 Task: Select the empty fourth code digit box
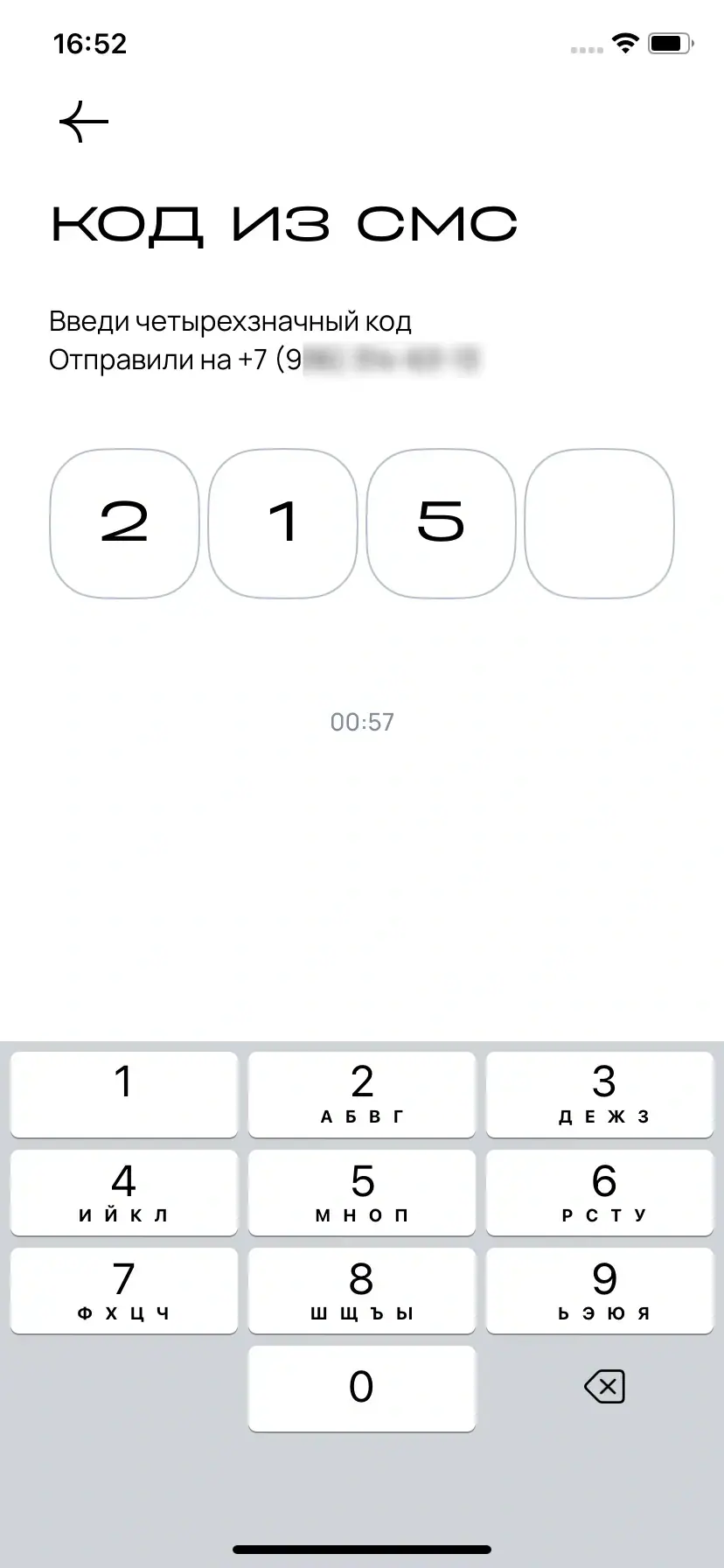click(x=599, y=523)
